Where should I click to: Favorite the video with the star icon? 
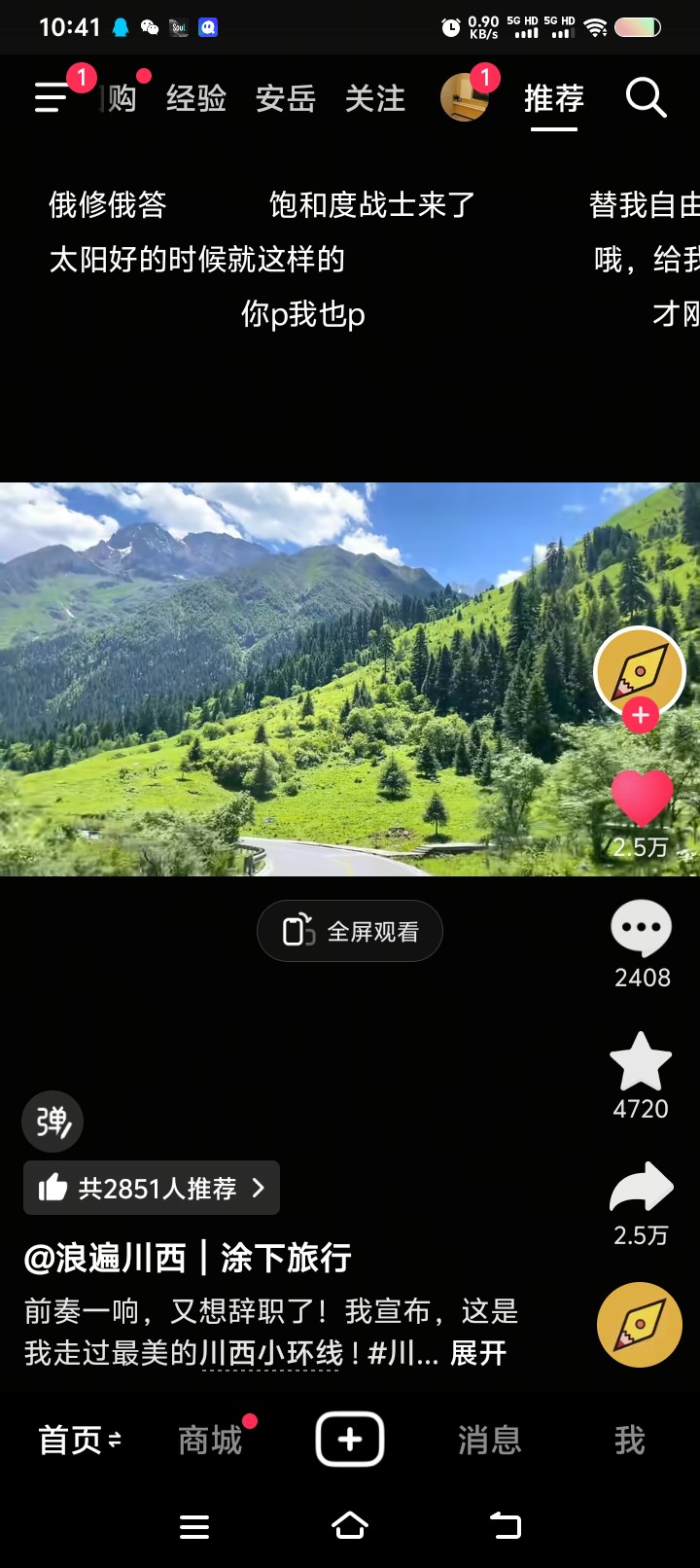coord(641,1061)
